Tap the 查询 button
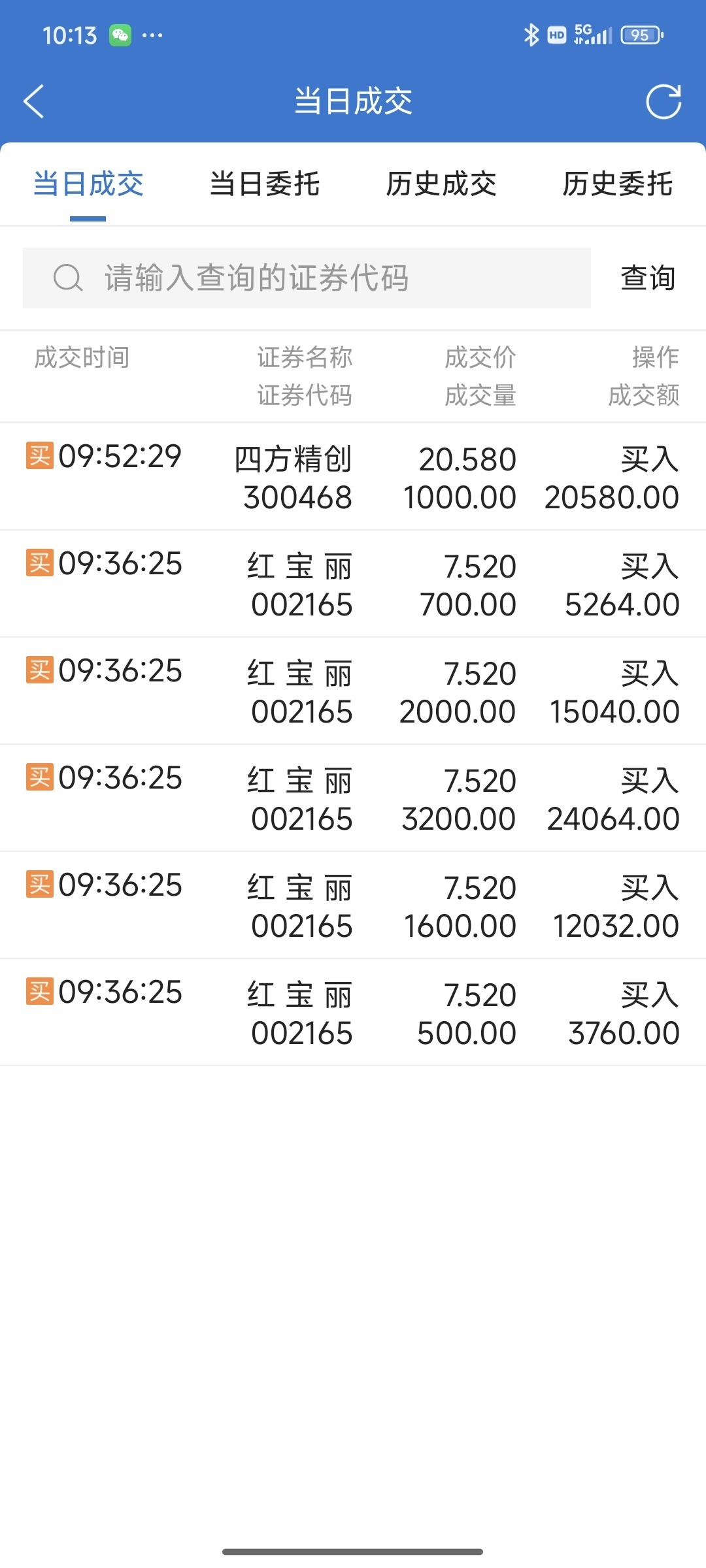706x1568 pixels. click(x=648, y=278)
